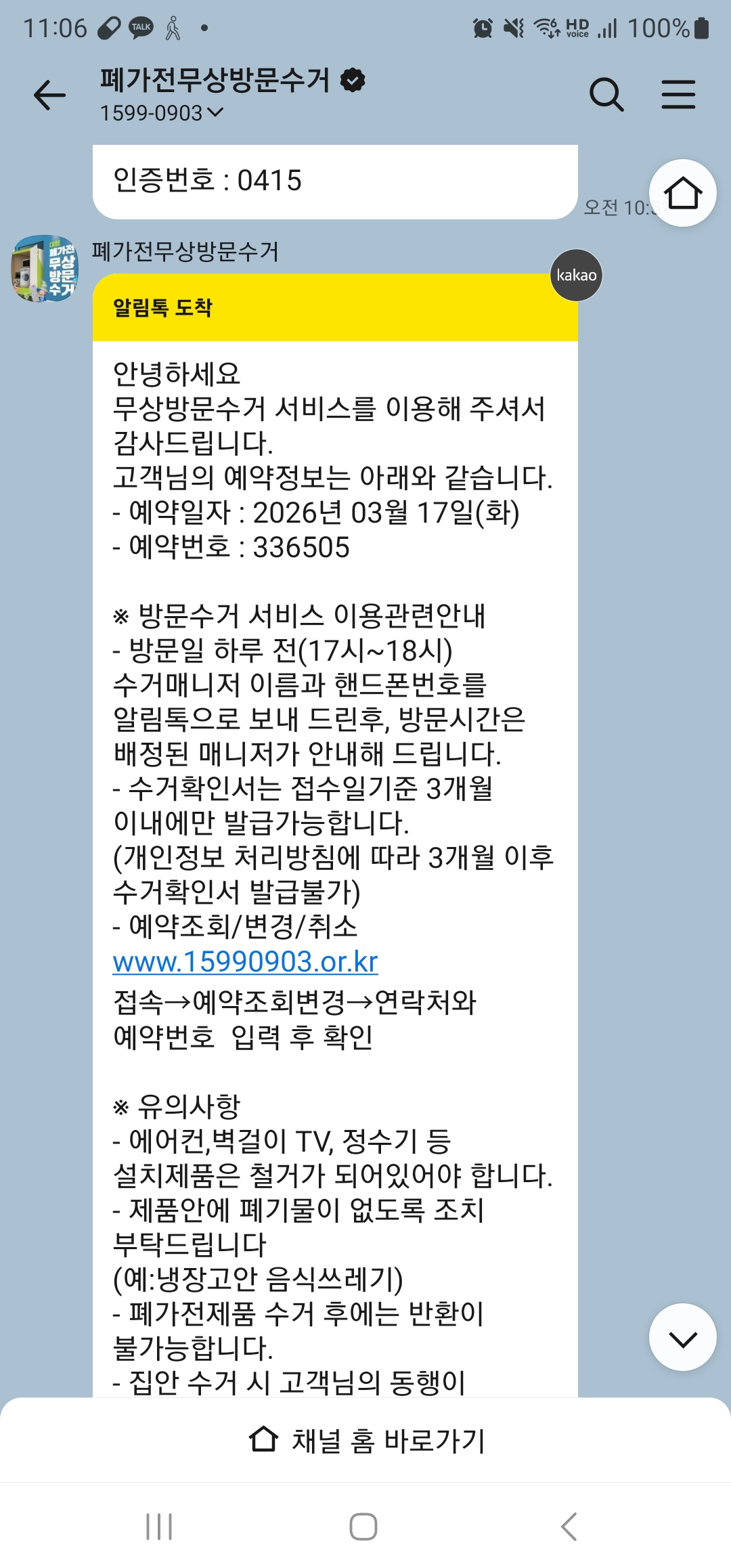Image resolution: width=731 pixels, height=1568 pixels.
Task: Open the www.15990903.or.kr link
Action: [245, 961]
